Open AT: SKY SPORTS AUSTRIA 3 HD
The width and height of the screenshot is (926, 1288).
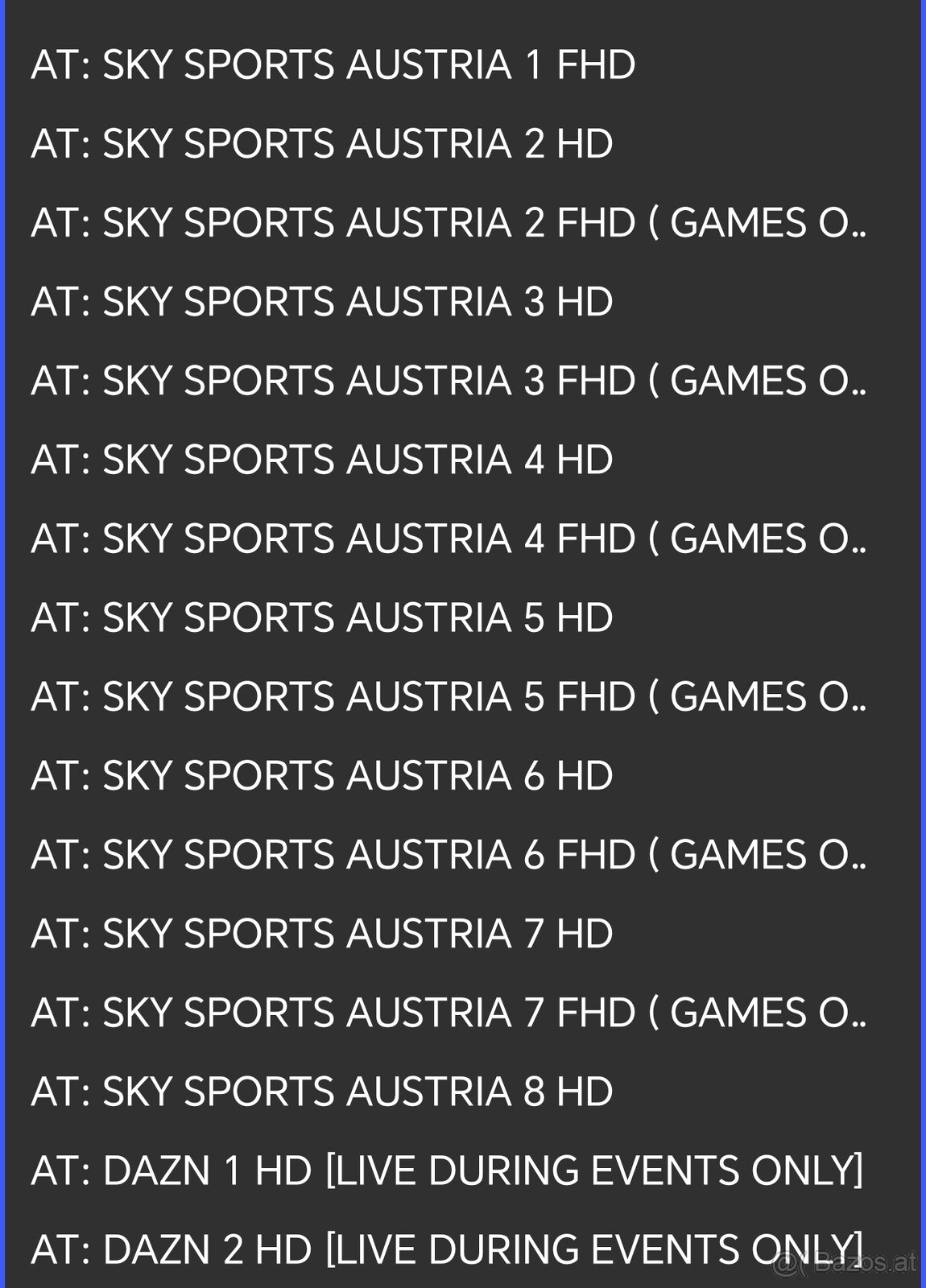point(322,302)
